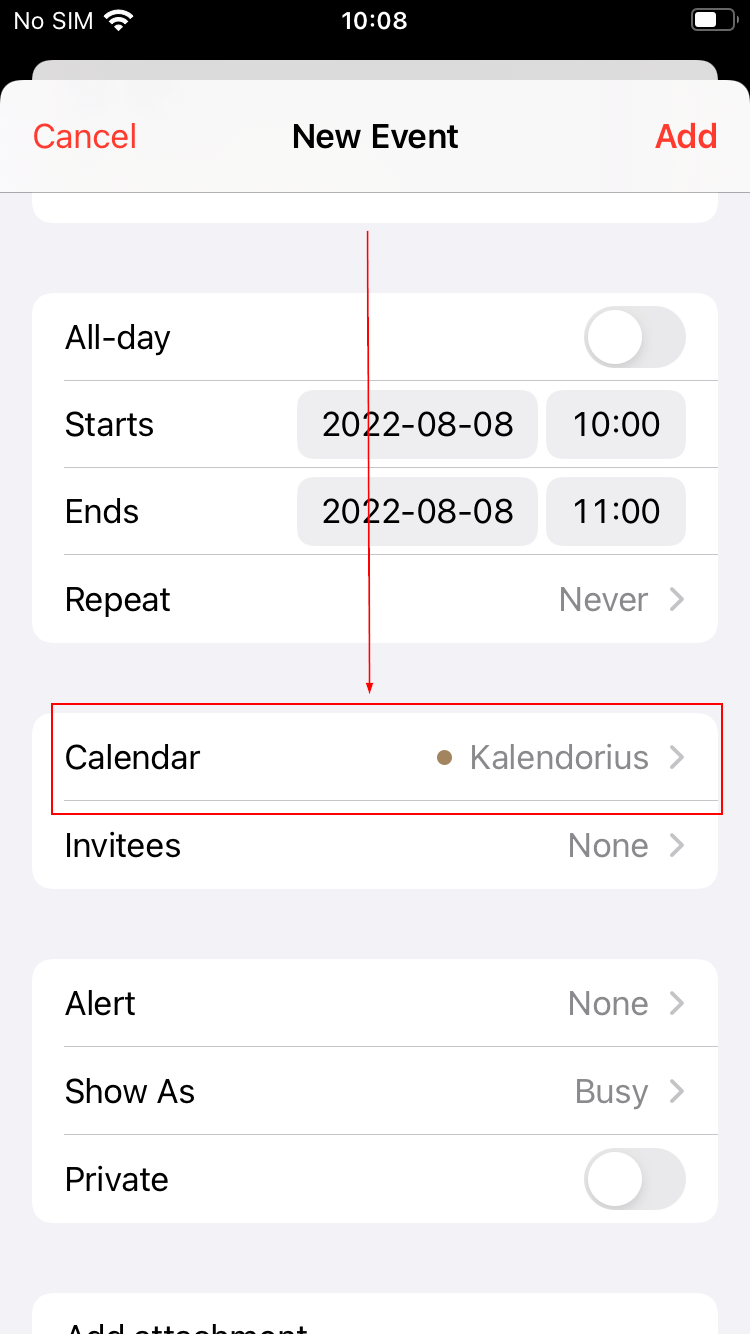Select the Starts date 2022-08-08
This screenshot has height=1334, width=750.
tap(417, 424)
